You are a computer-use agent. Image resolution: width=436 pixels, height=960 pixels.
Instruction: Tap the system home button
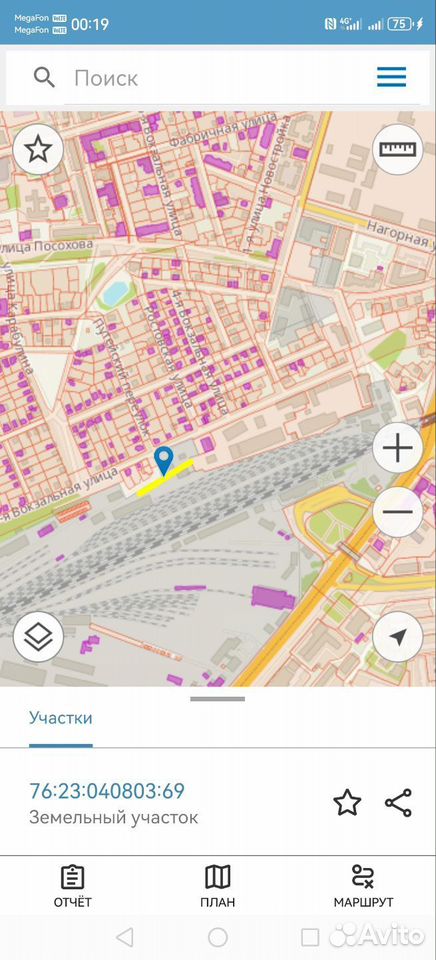point(218,937)
